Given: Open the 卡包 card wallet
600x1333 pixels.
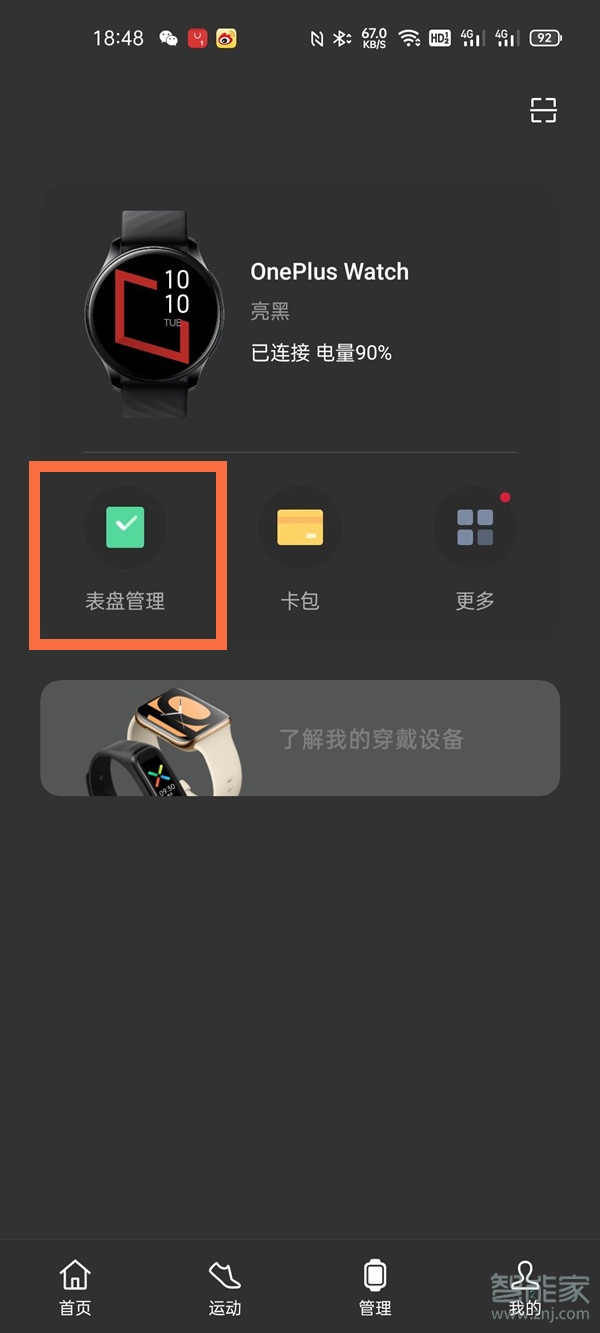Looking at the screenshot, I should point(300,553).
